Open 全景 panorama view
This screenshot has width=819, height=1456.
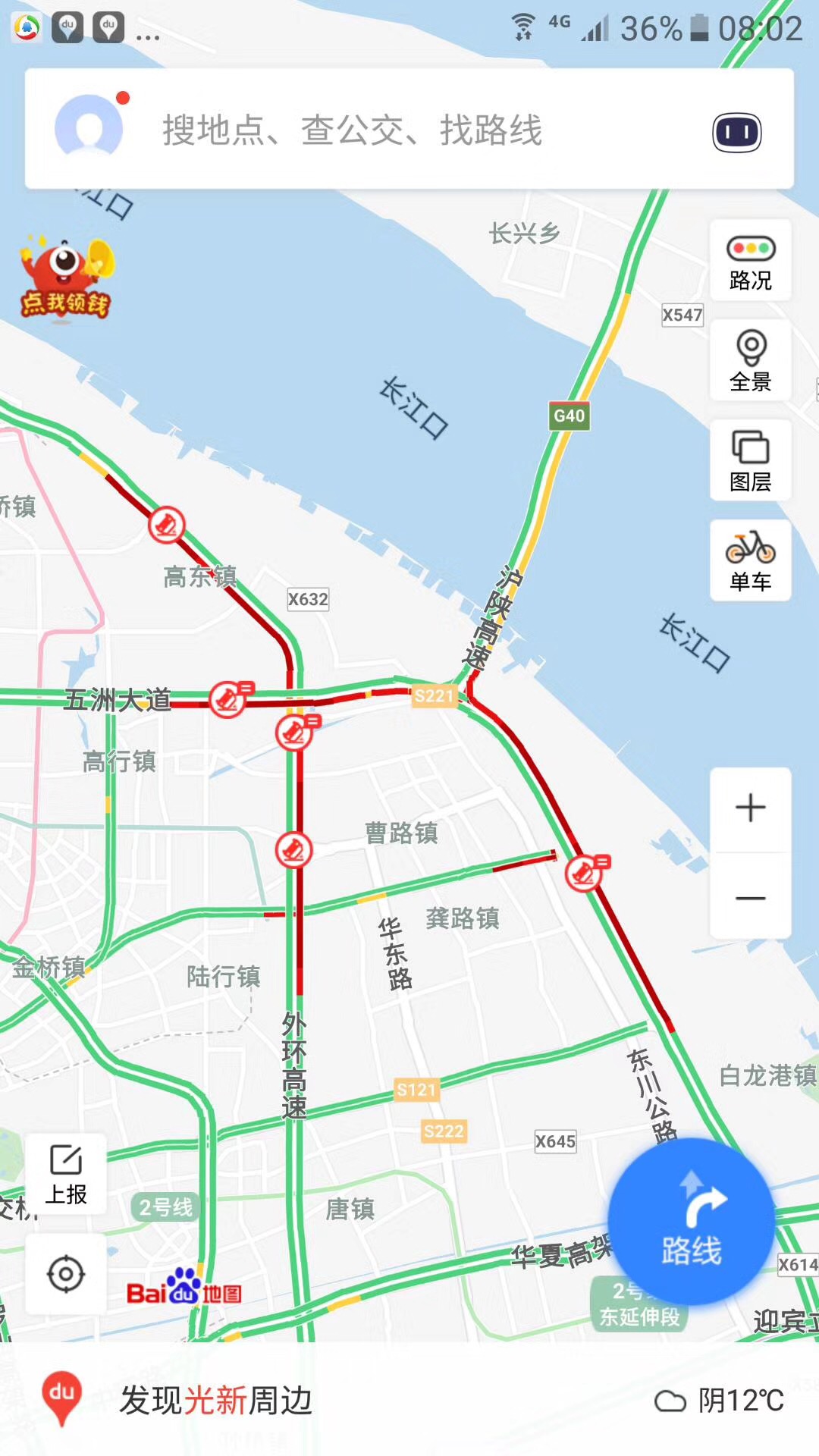[750, 361]
